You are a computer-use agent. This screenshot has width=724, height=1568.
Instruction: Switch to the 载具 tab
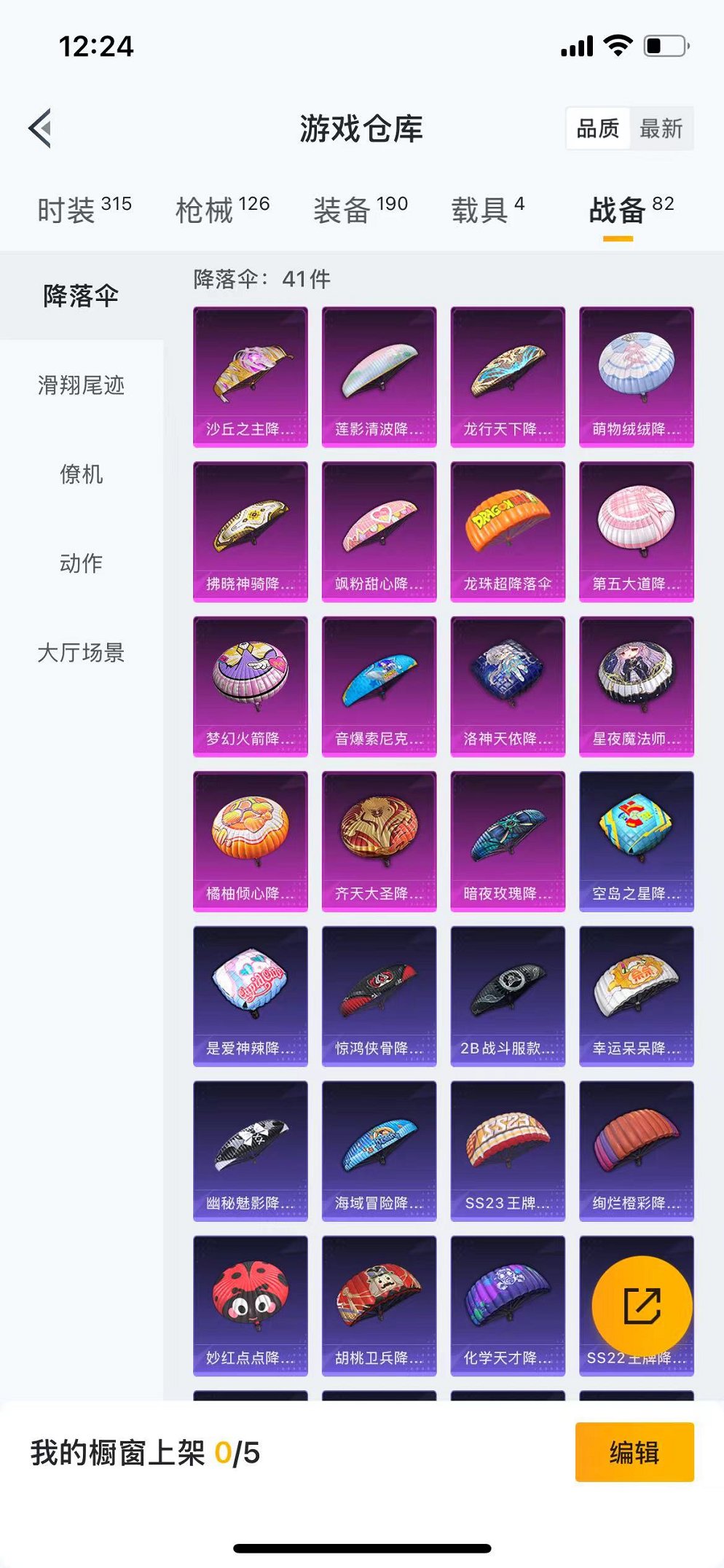(487, 210)
